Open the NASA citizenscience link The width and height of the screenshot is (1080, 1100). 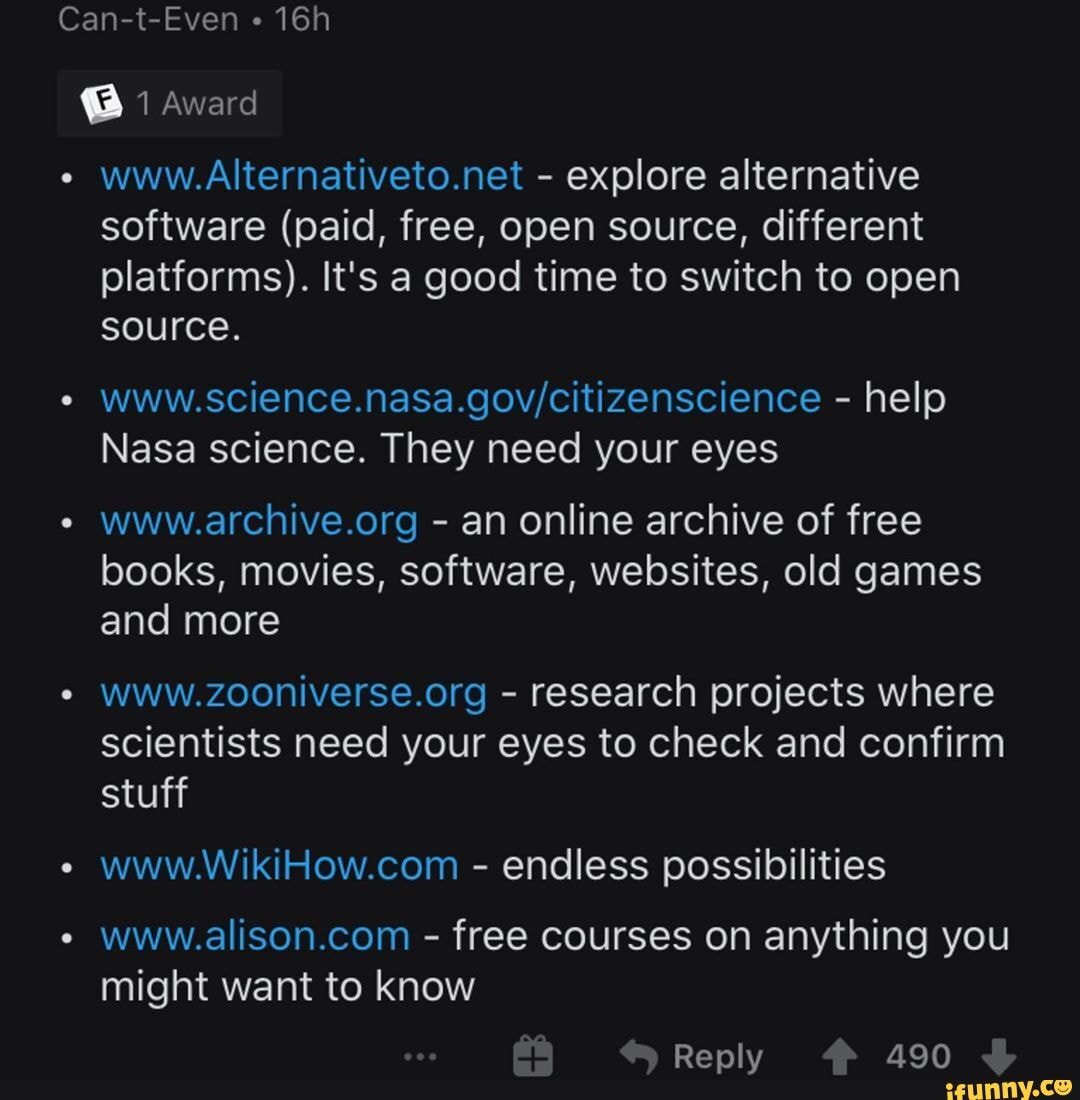coord(460,399)
